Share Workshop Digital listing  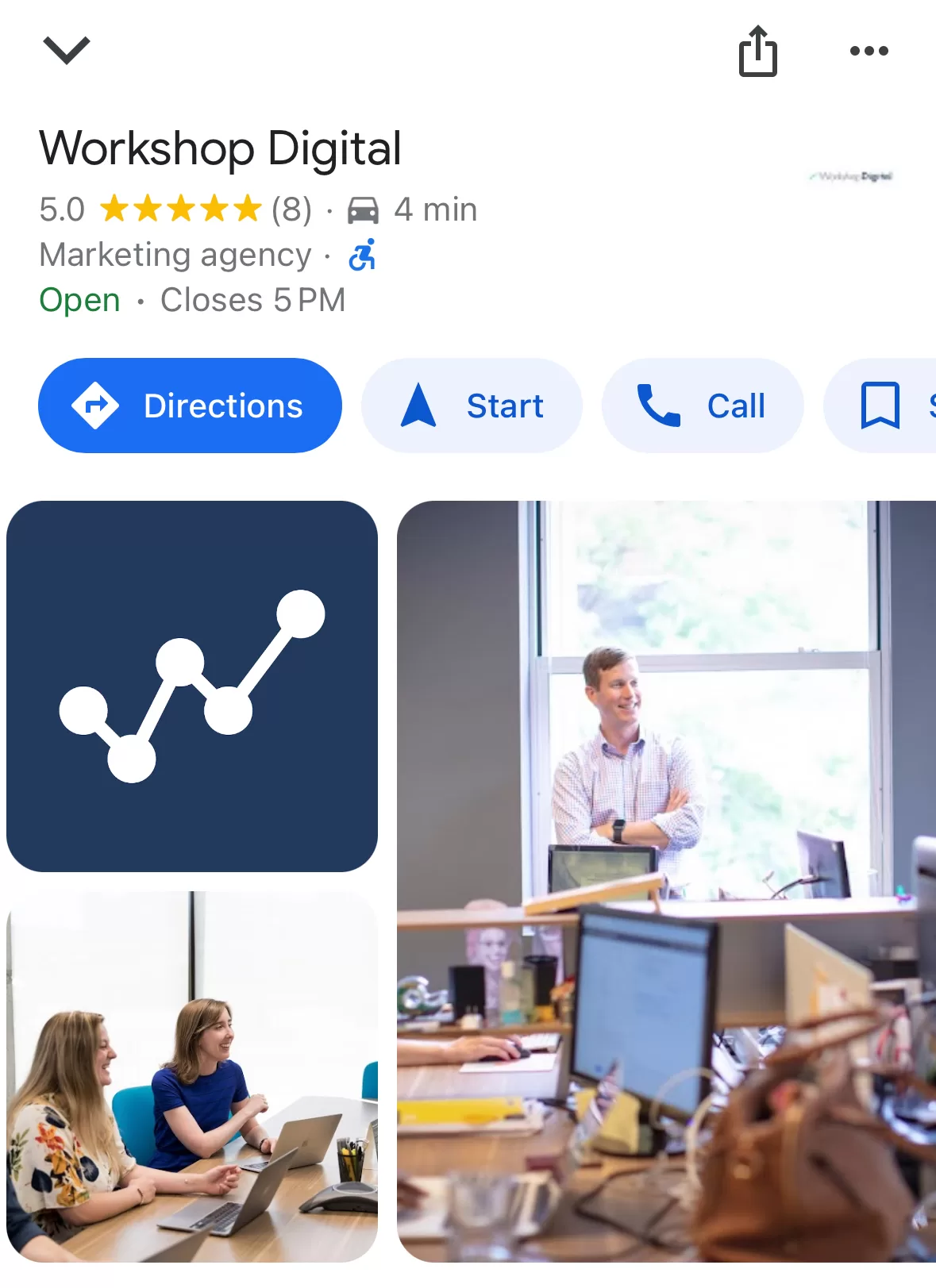click(757, 52)
